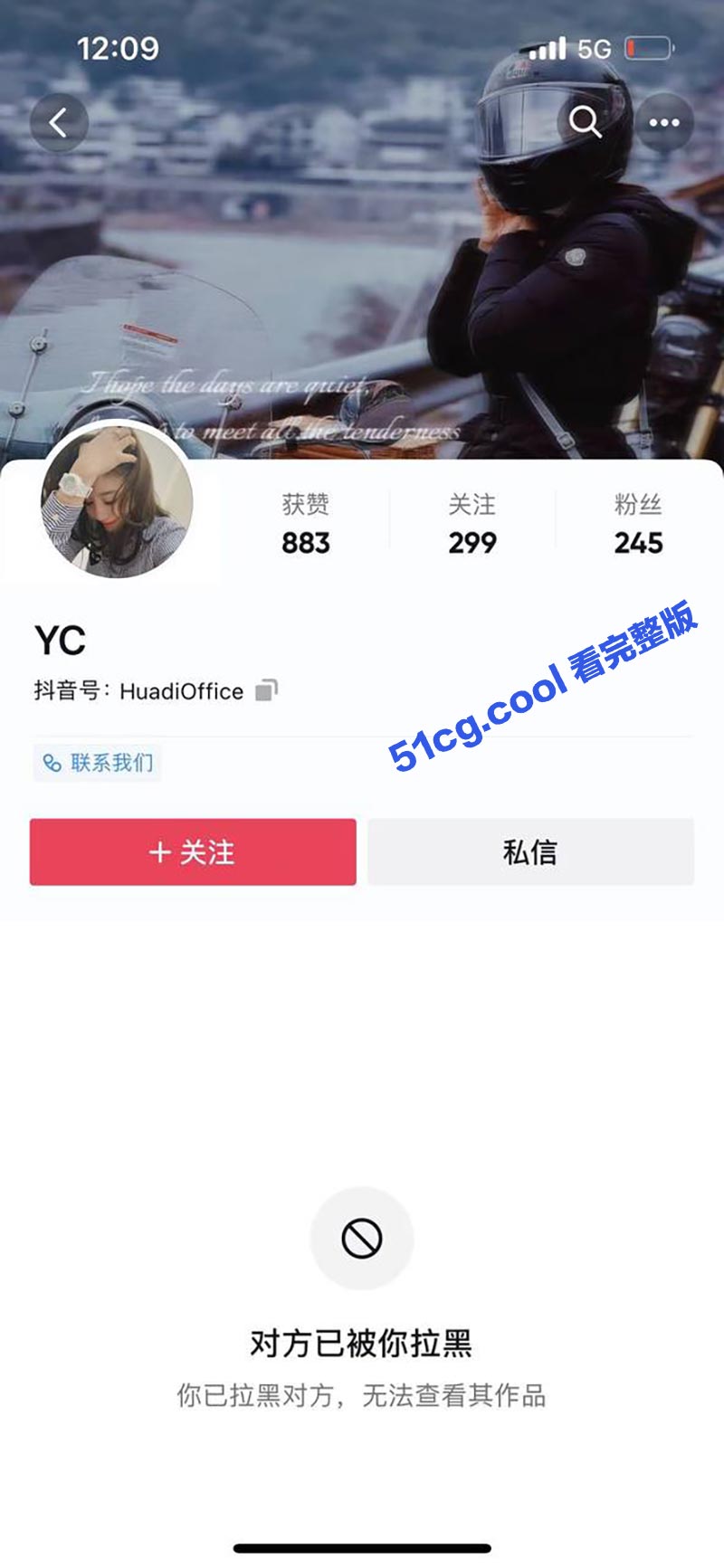Open the 粉丝 followers list

click(x=637, y=525)
